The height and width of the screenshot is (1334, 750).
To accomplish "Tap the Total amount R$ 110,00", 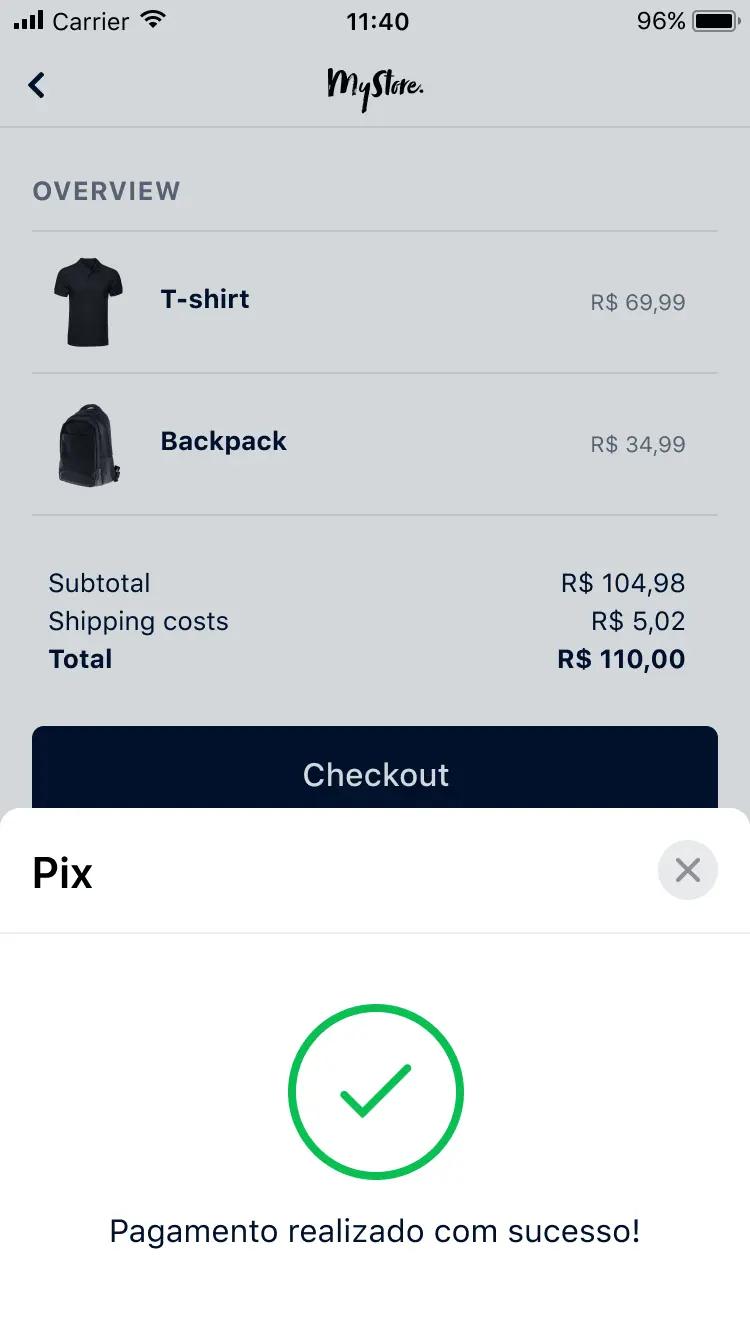I will [621, 659].
